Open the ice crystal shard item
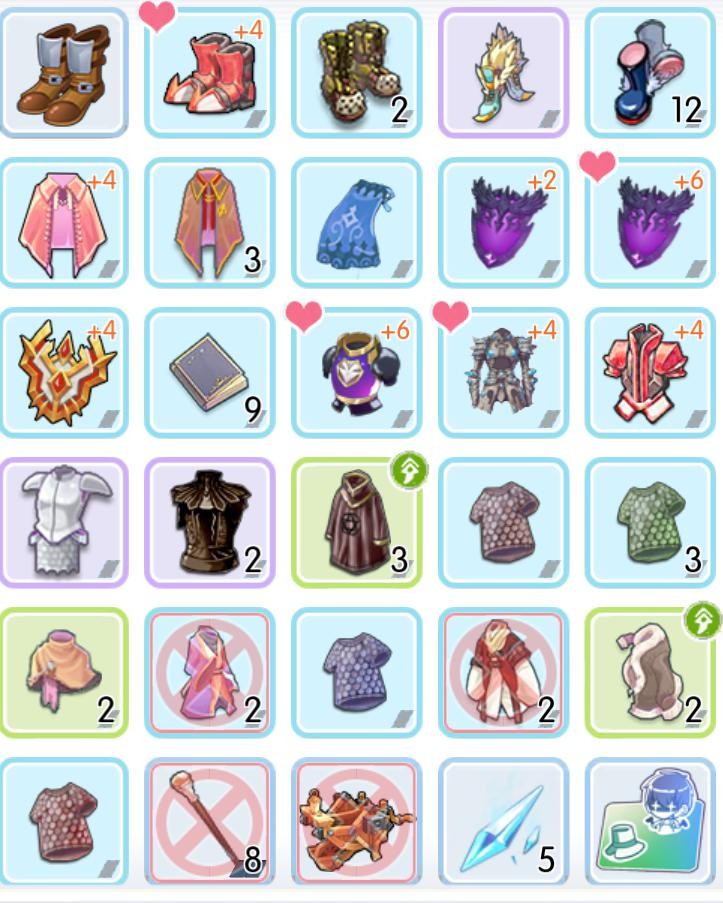Viewport: 723px width, 903px height. pyautogui.click(x=503, y=822)
